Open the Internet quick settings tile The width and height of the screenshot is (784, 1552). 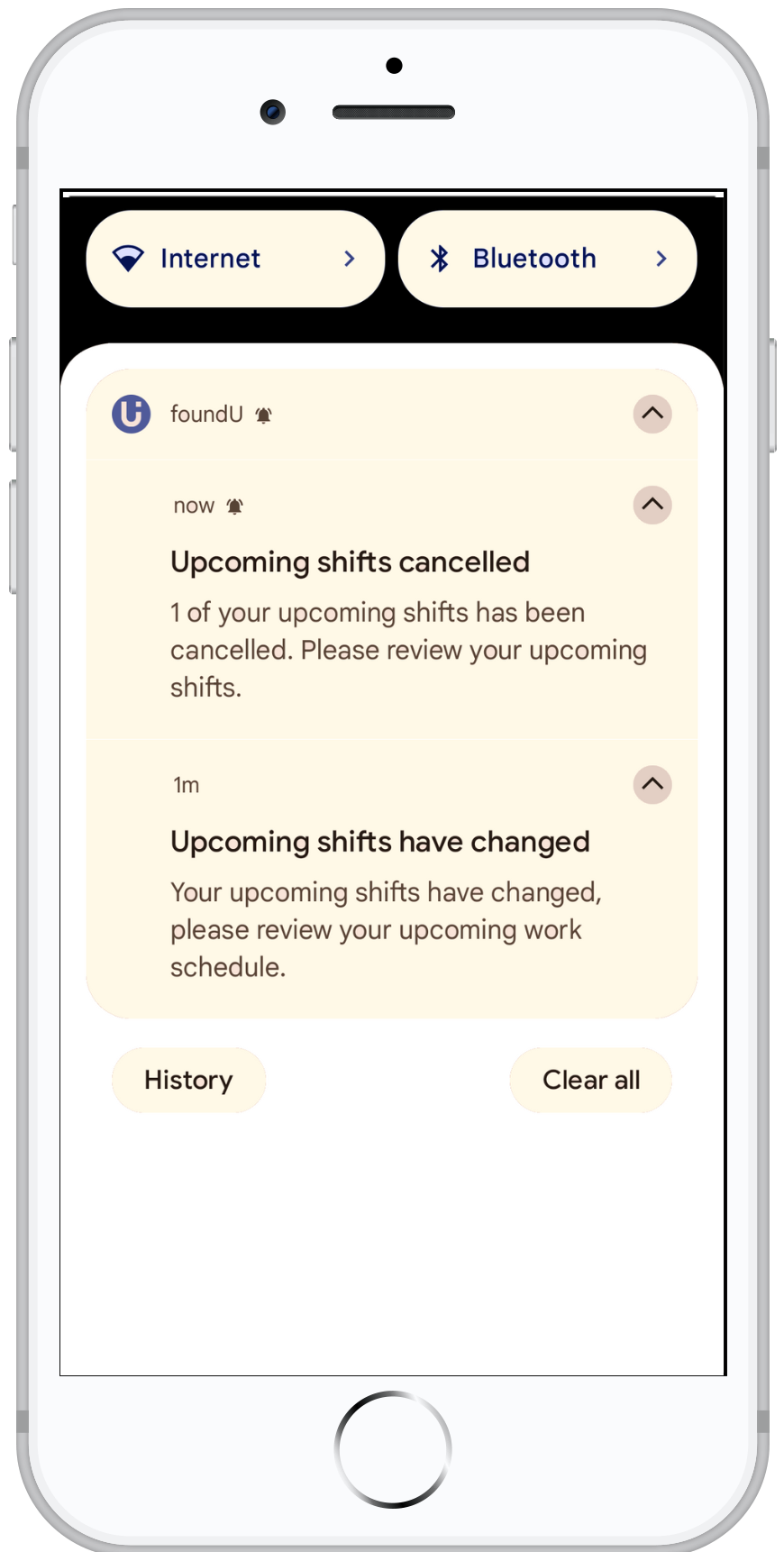click(235, 260)
